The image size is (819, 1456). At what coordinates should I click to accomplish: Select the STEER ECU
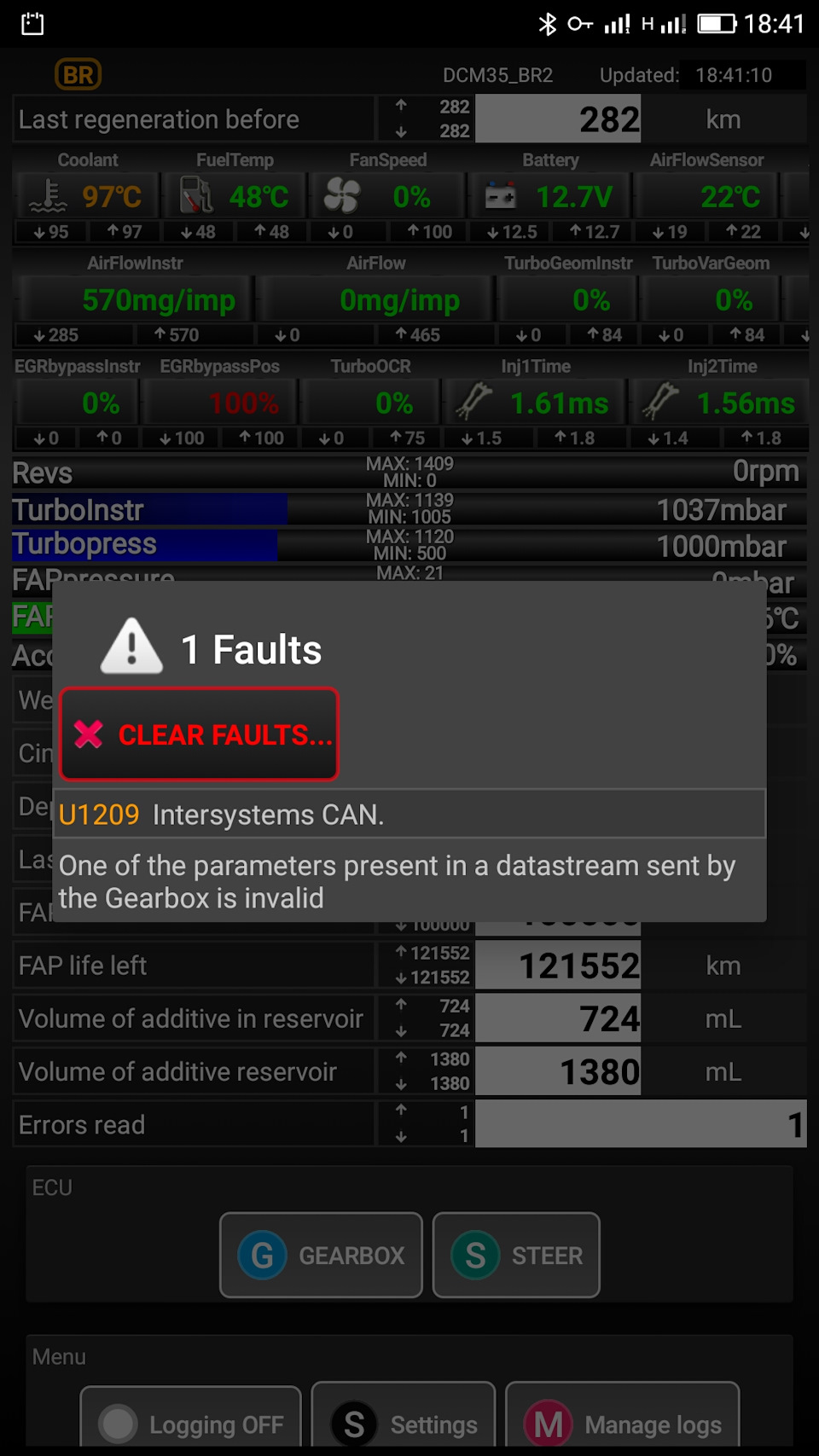tap(516, 1255)
